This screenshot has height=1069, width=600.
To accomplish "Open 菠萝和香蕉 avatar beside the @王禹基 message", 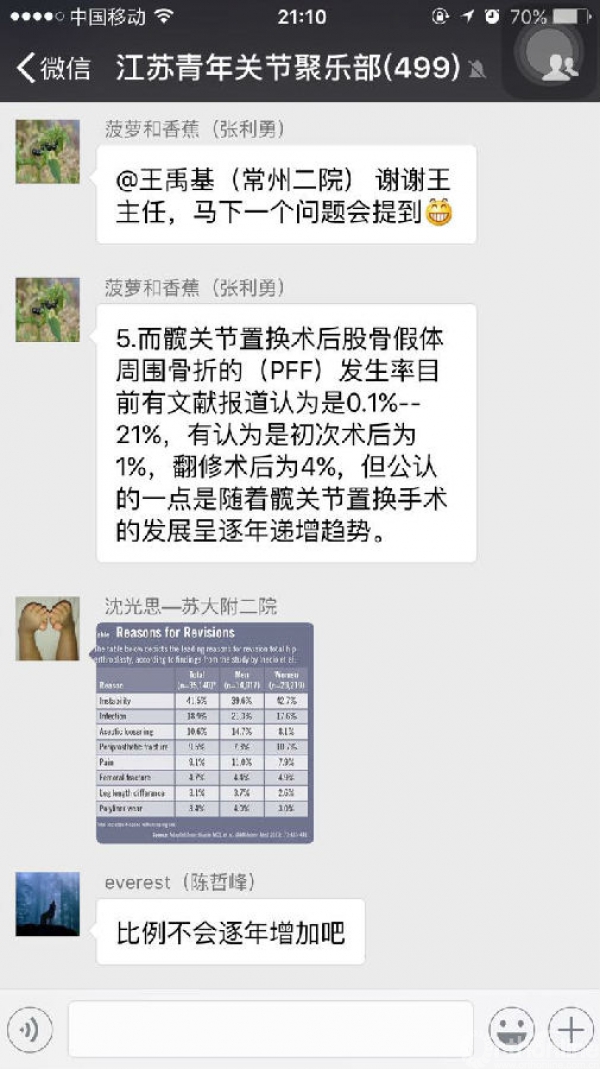I will tap(47, 151).
